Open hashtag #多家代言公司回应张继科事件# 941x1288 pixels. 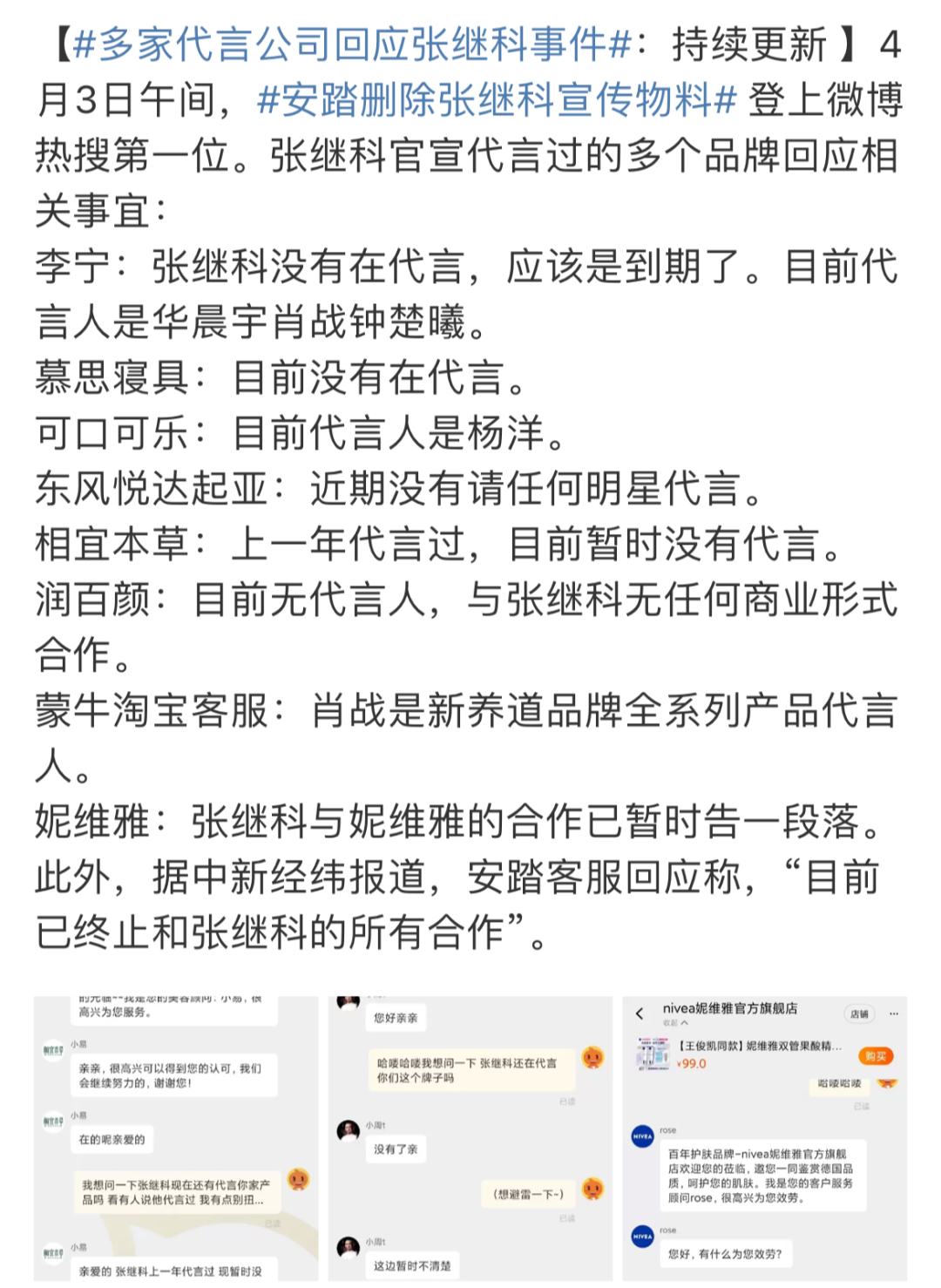(352, 44)
